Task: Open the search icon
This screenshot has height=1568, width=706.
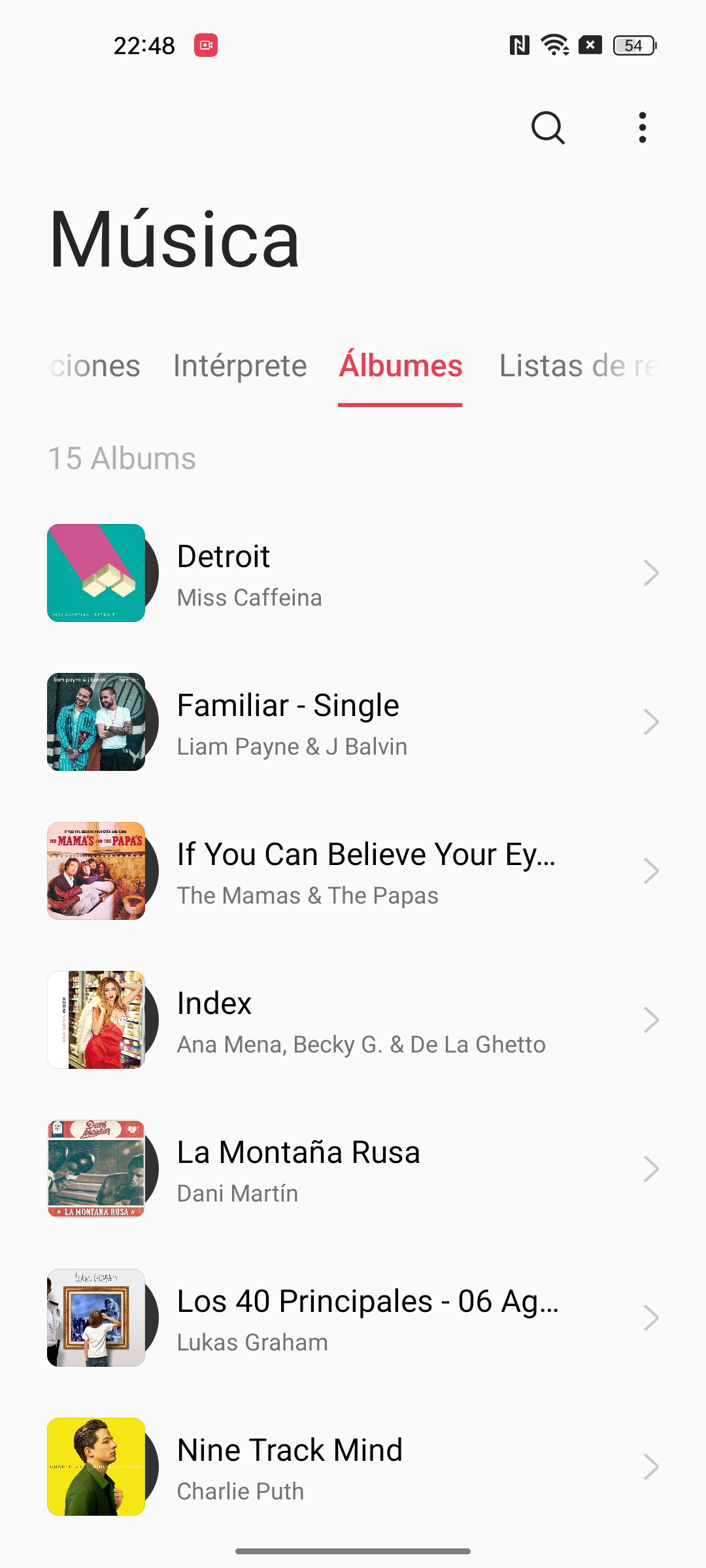Action: click(x=548, y=127)
